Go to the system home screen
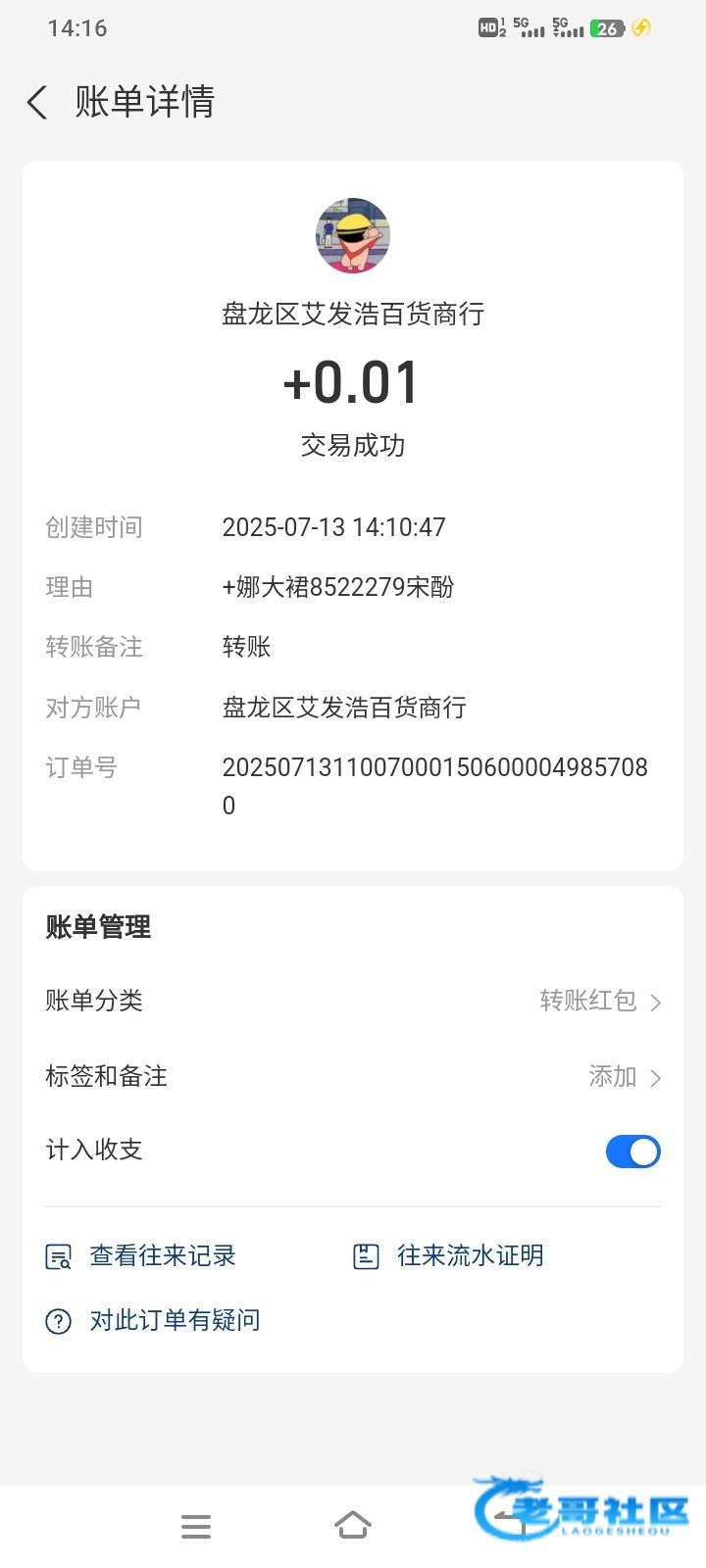This screenshot has height=1568, width=706. [353, 1526]
